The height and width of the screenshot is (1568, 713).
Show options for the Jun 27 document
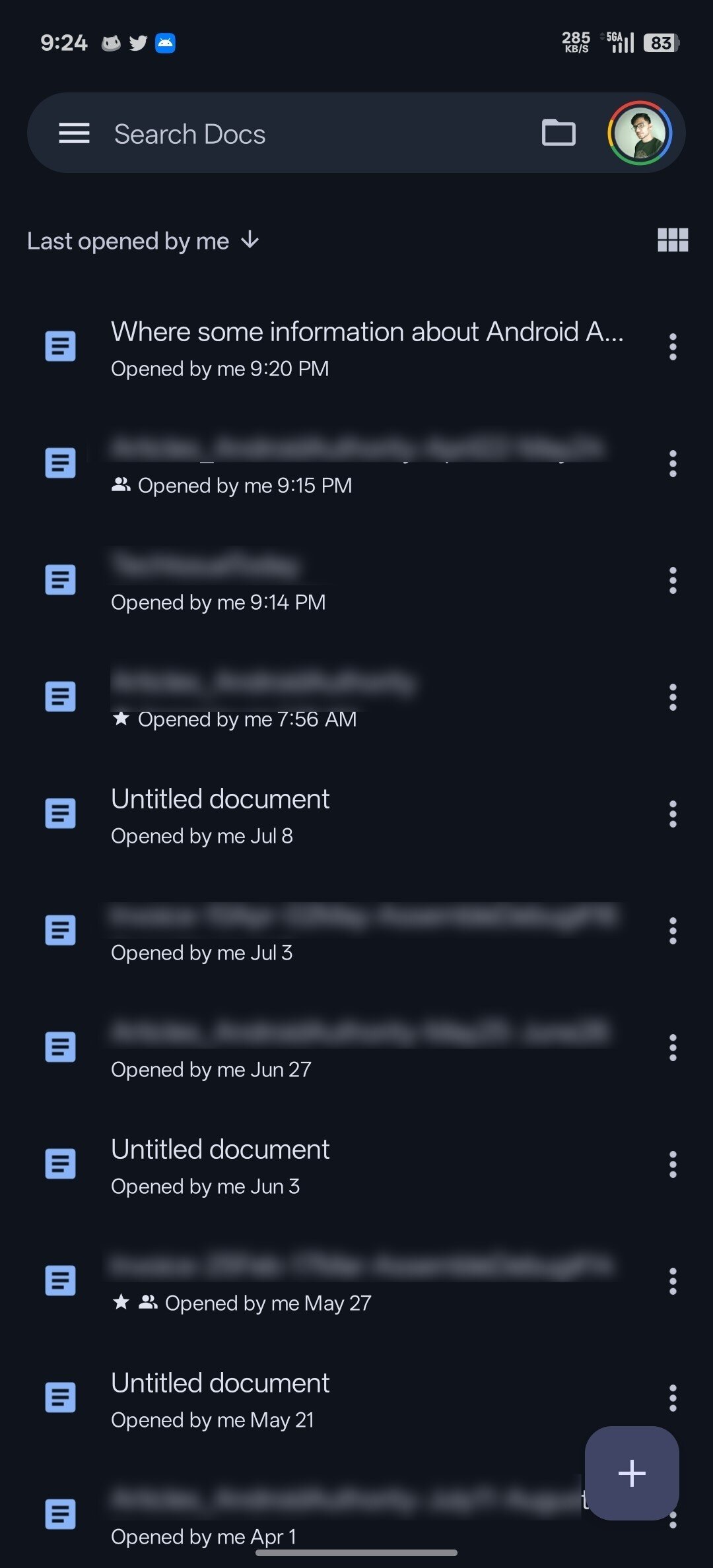673,1048
